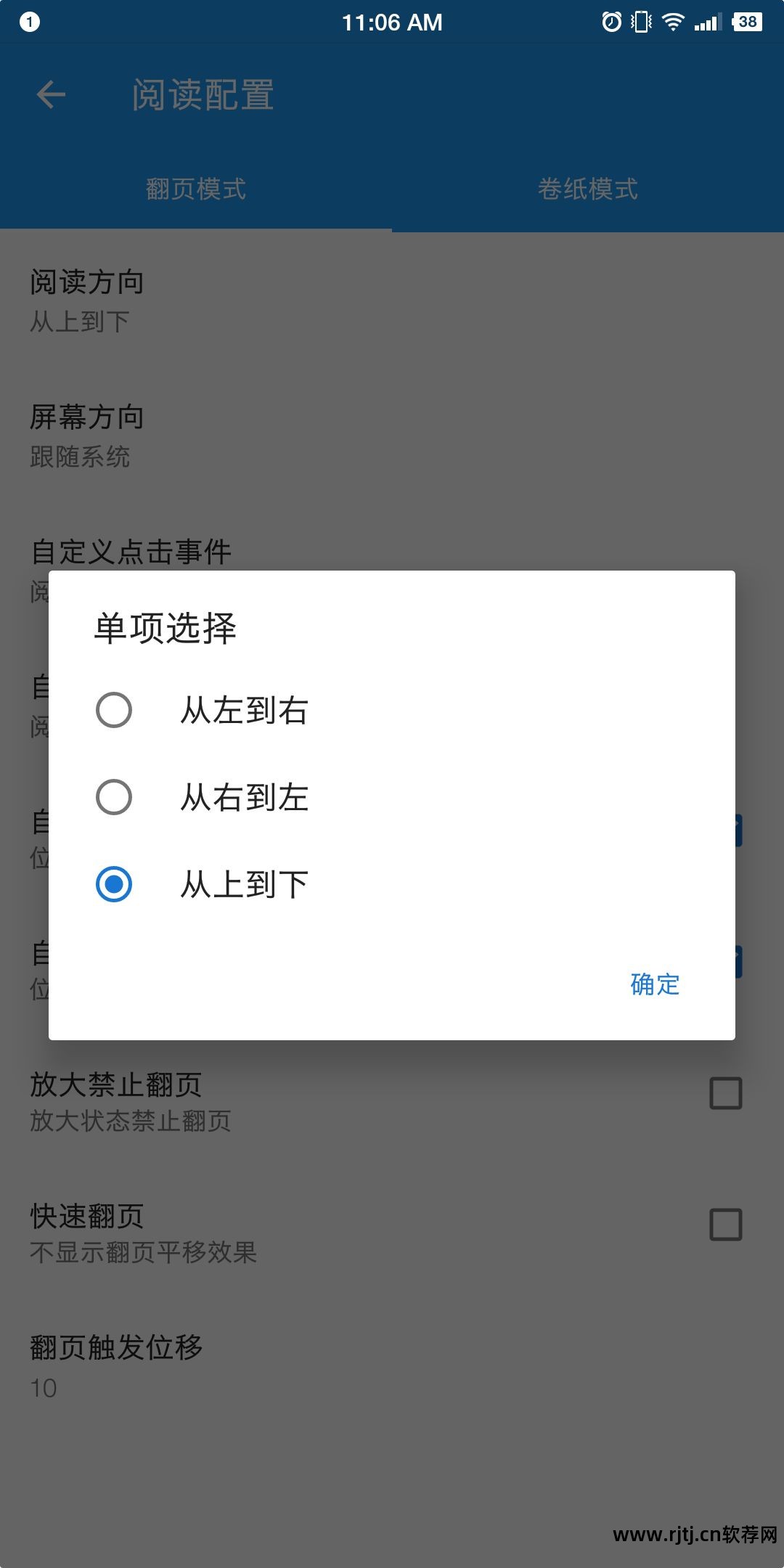Tap the alarm clock status icon
Screen dimensions: 784x1568
click(x=611, y=22)
